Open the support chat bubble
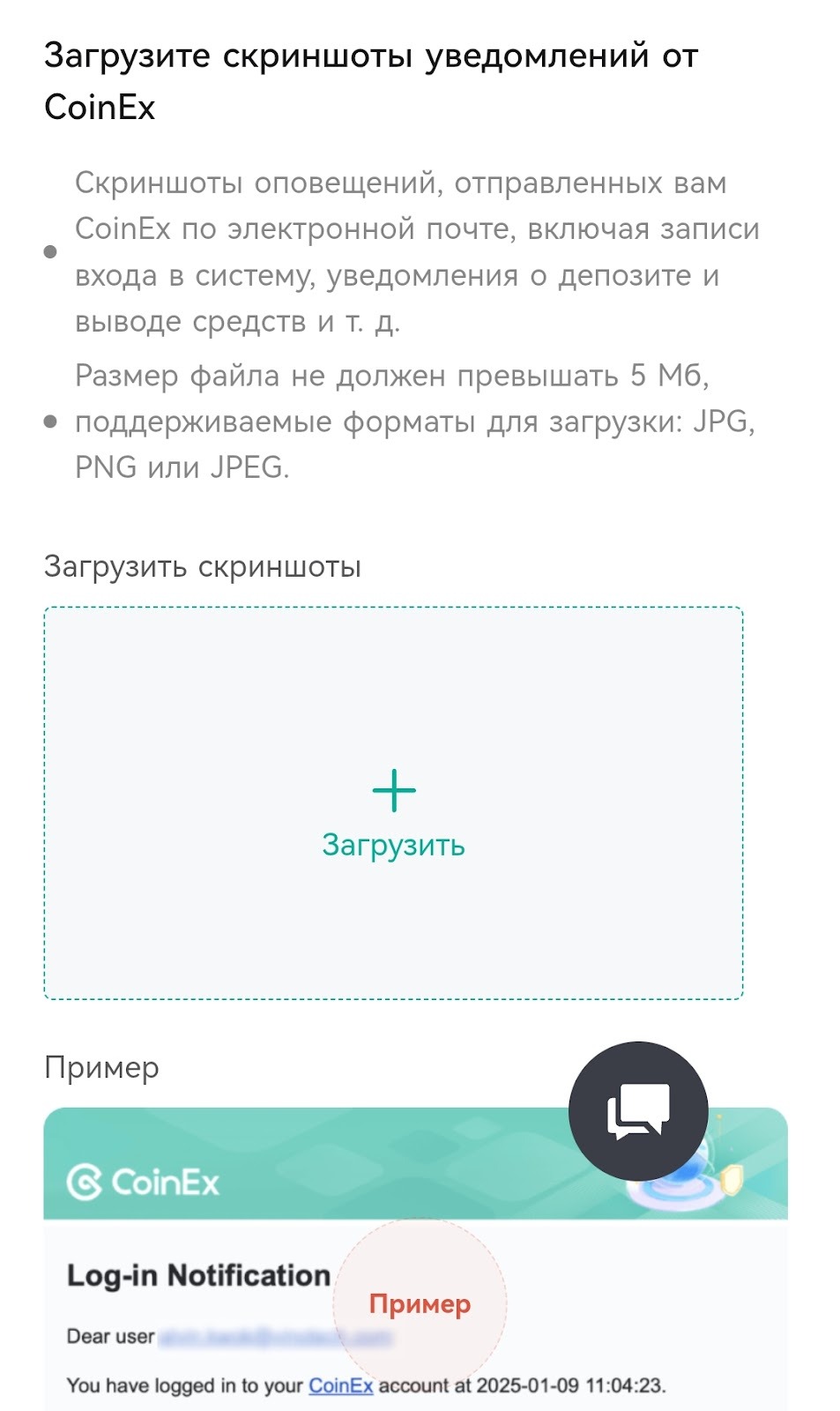The width and height of the screenshot is (840, 1411). (638, 1111)
